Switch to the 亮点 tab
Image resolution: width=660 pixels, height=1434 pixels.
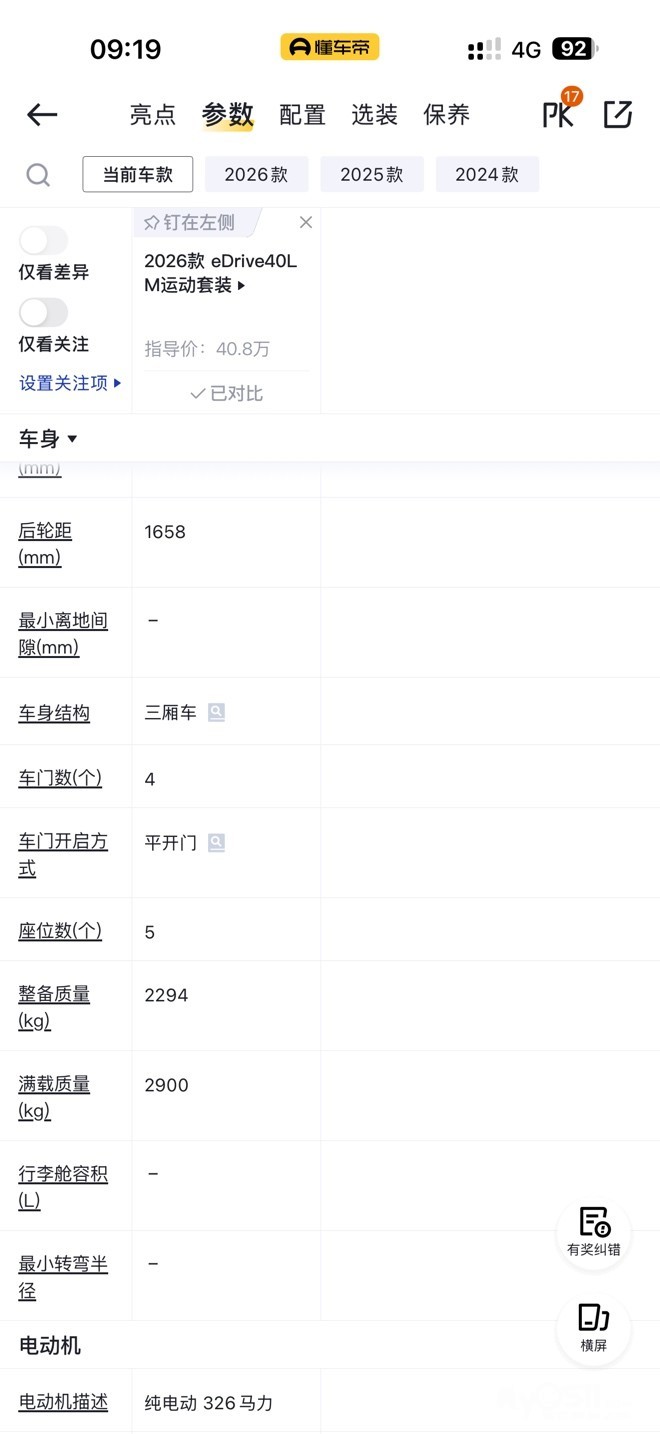click(x=152, y=115)
